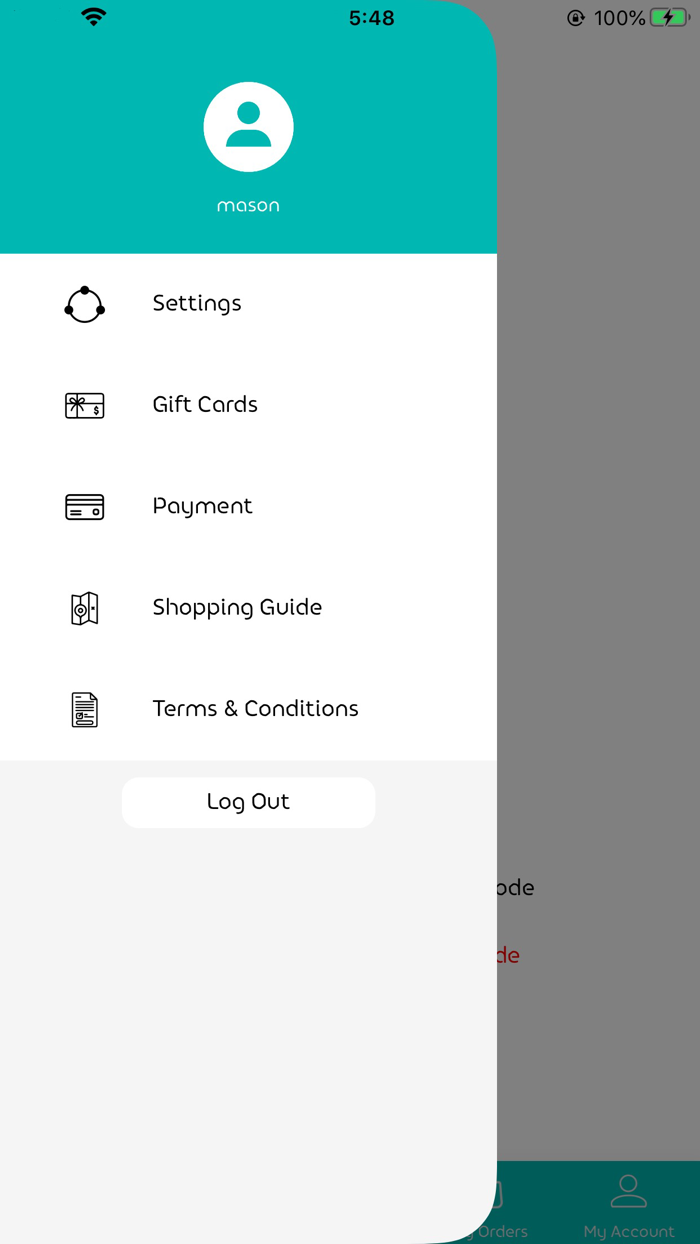Tap mason's profile avatar
The width and height of the screenshot is (700, 1244).
[x=248, y=127]
